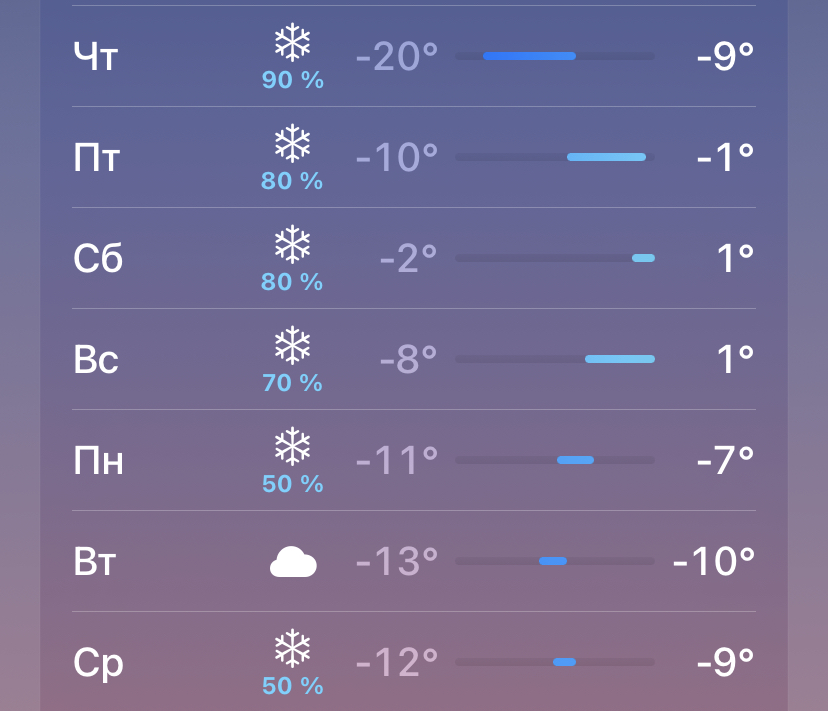The image size is (828, 711).
Task: Show Monday (Пн) weather details
Action: pos(413,461)
